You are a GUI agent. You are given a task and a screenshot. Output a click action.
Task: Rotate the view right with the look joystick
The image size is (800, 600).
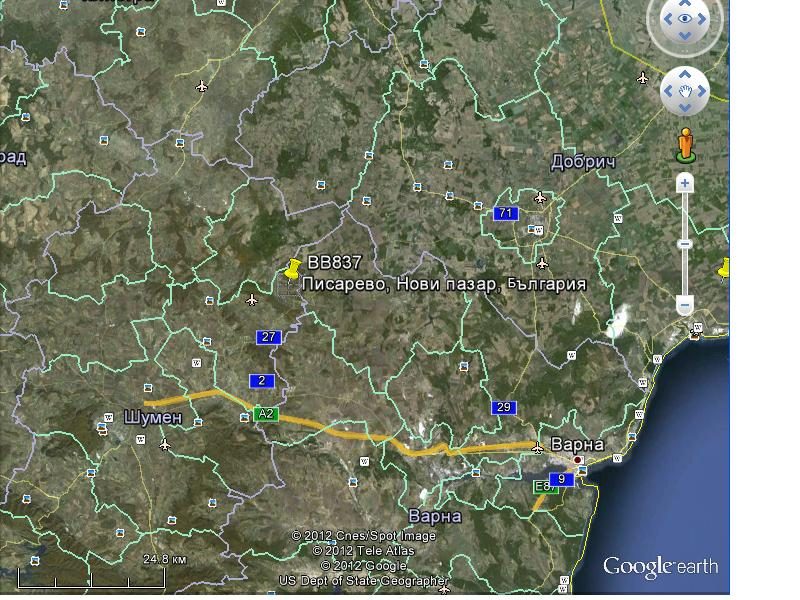[x=705, y=18]
